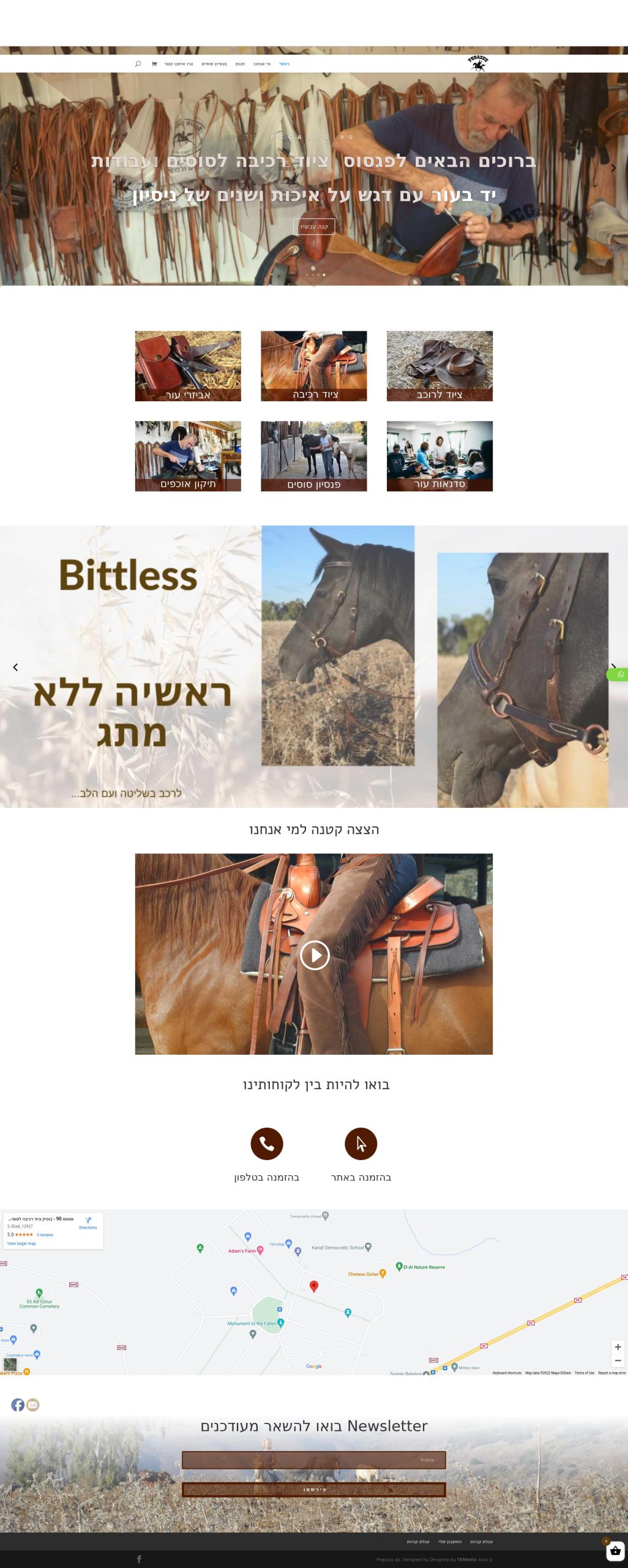This screenshot has width=628, height=1568.
Task: Tap the קנה עכשיו button on banner
Action: coord(314,227)
